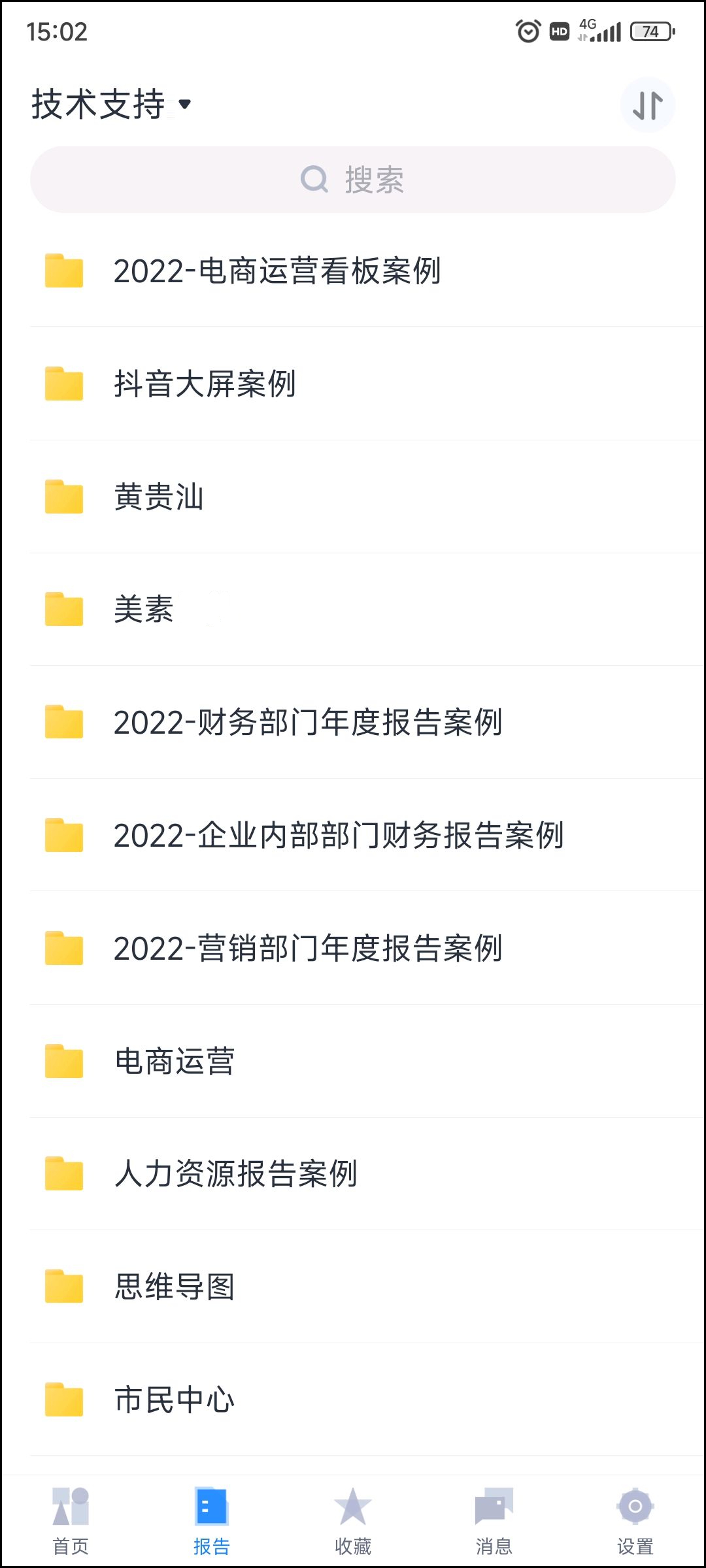Open the 市民中心 folder

(175, 1399)
